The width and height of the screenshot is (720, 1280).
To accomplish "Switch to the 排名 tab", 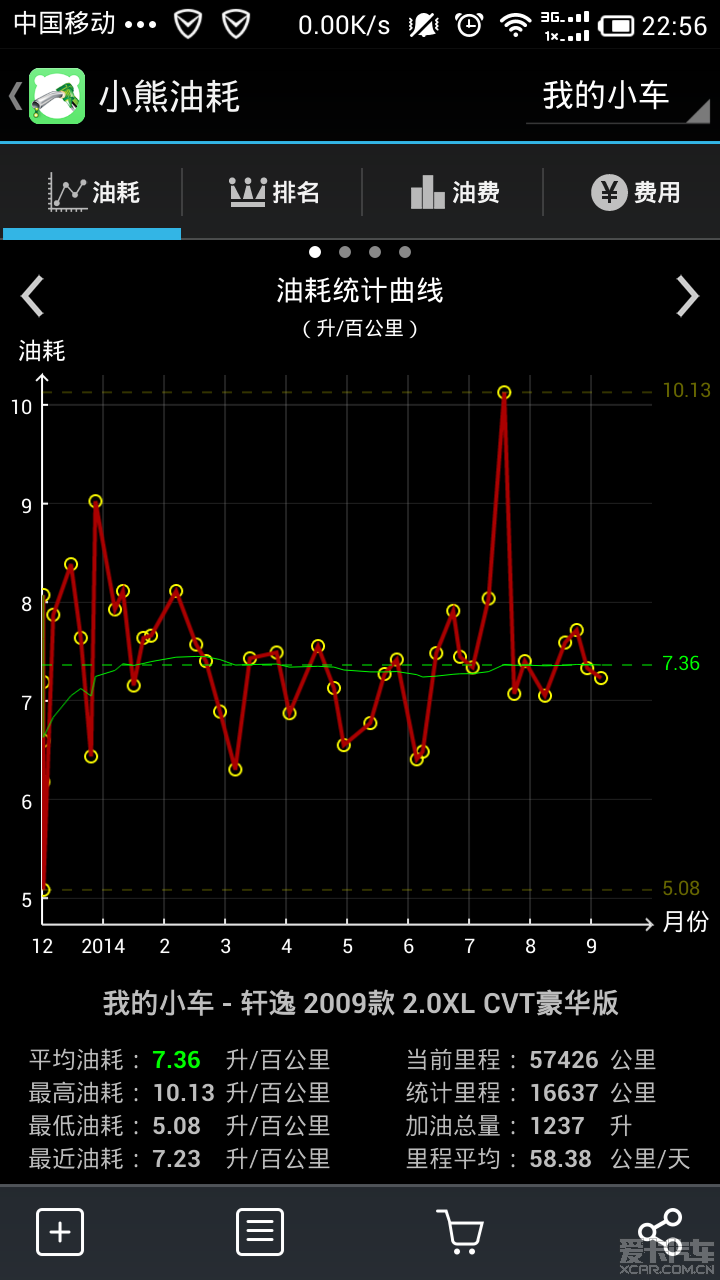I will (x=272, y=192).
